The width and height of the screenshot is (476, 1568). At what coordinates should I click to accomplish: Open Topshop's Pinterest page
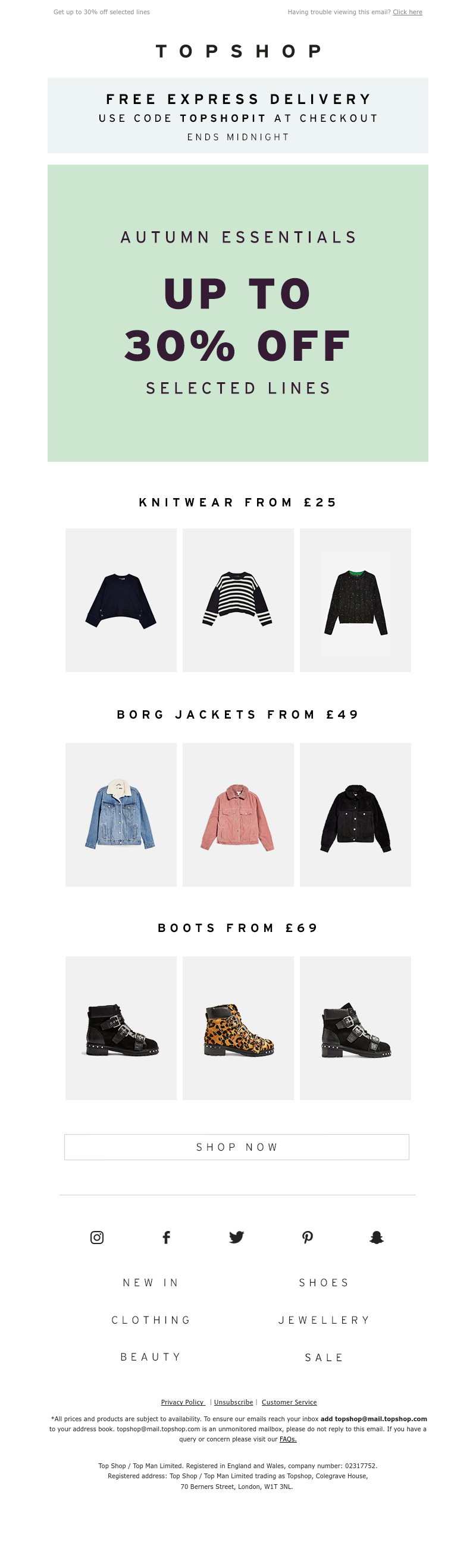(x=307, y=1237)
